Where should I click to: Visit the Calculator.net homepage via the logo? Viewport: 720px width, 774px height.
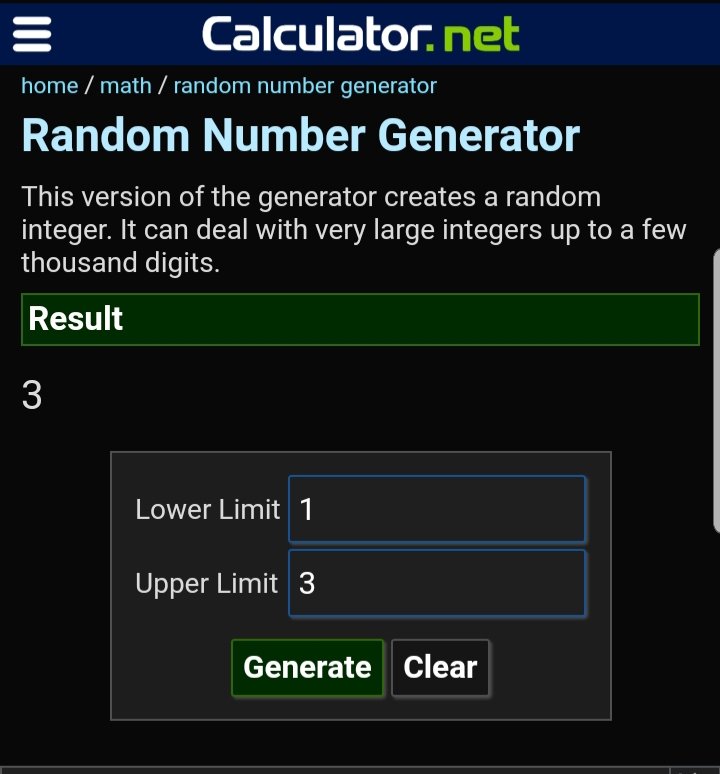point(361,34)
